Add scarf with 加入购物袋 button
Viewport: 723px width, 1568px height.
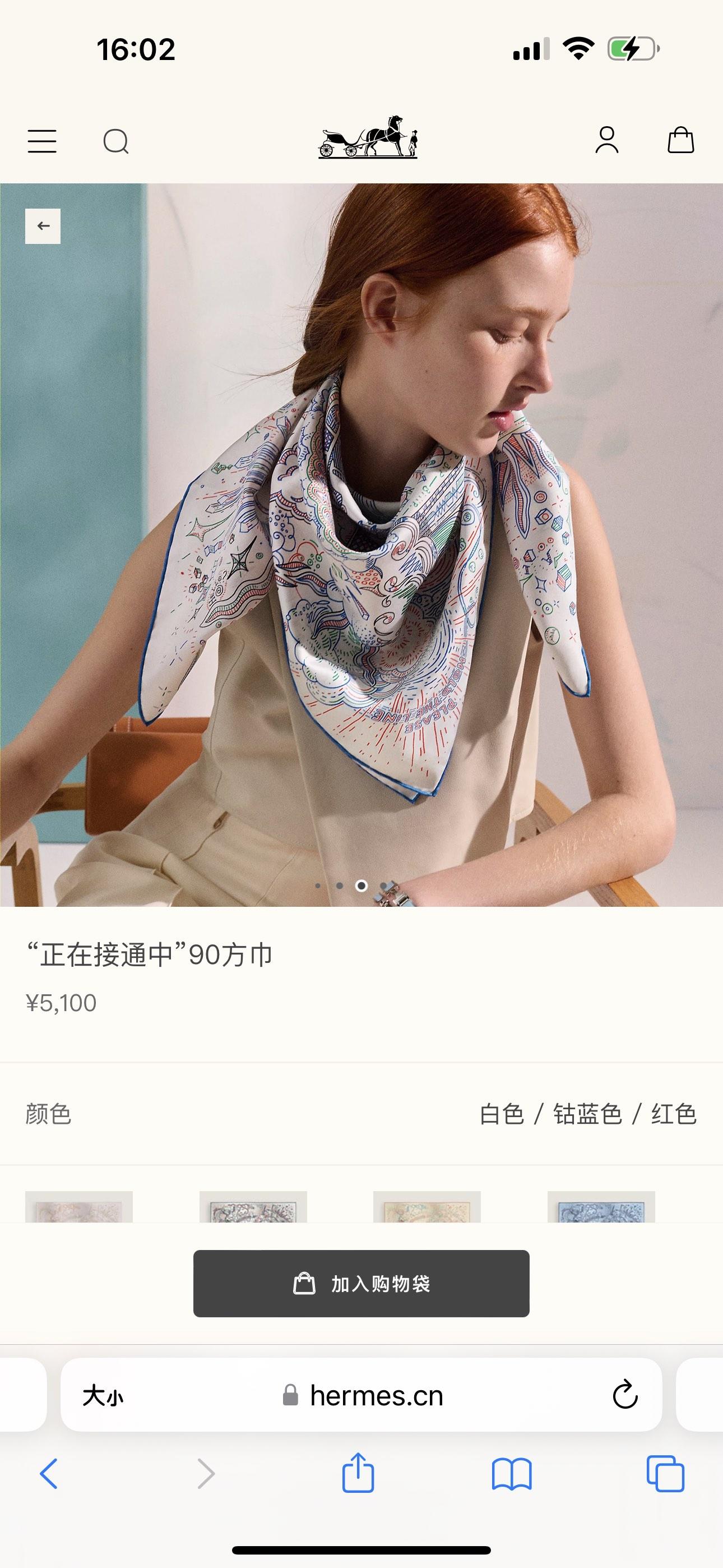coord(361,1284)
